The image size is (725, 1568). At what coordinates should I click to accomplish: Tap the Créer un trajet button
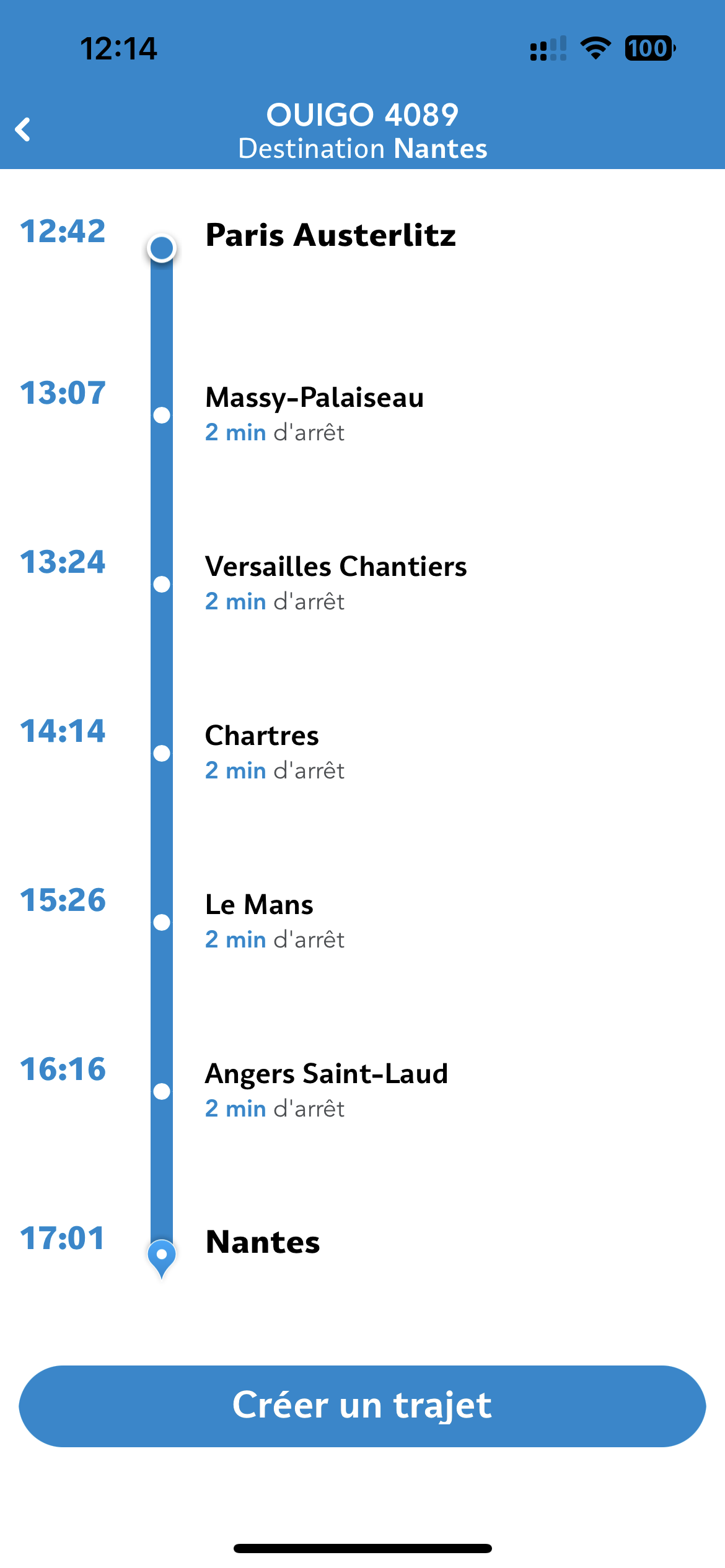click(x=362, y=1406)
